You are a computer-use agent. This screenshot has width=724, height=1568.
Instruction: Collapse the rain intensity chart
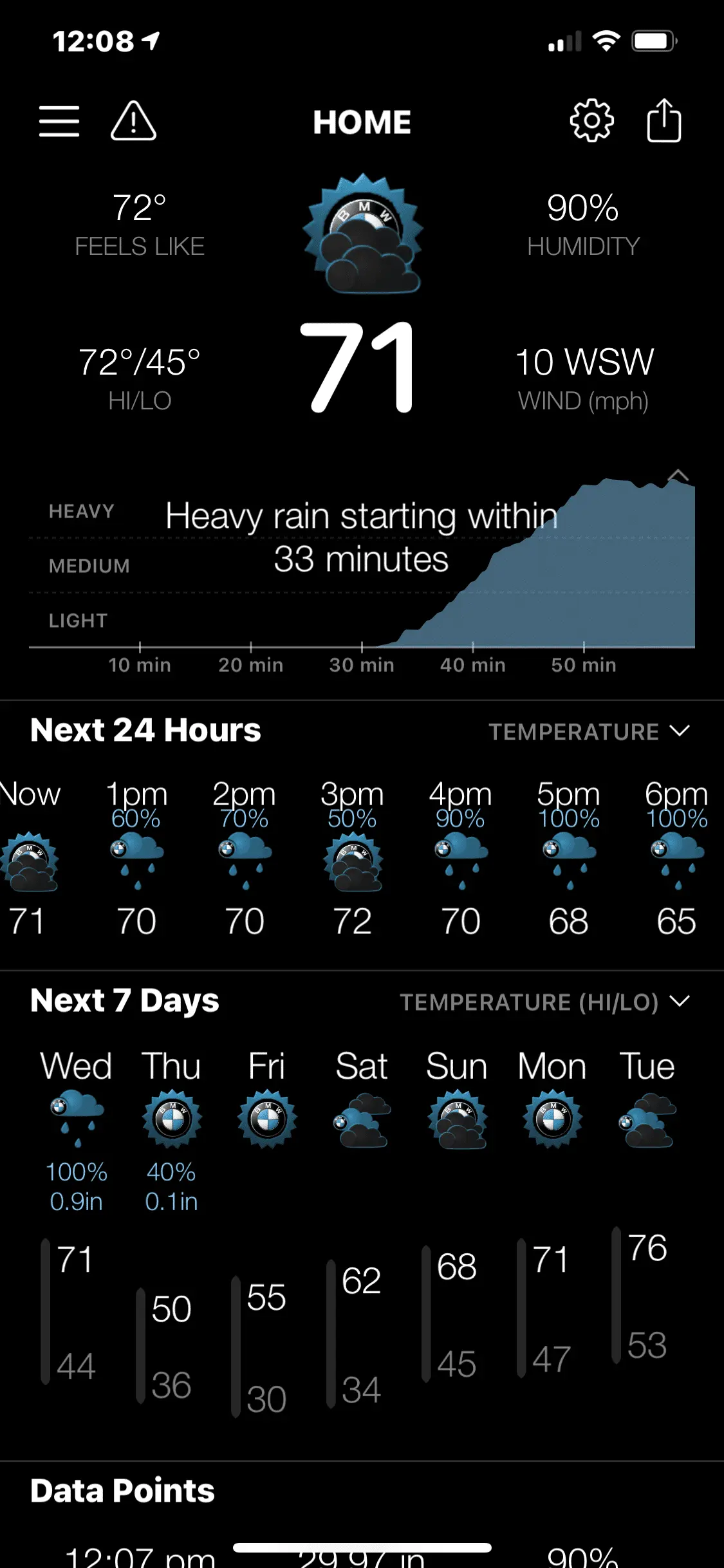click(678, 476)
